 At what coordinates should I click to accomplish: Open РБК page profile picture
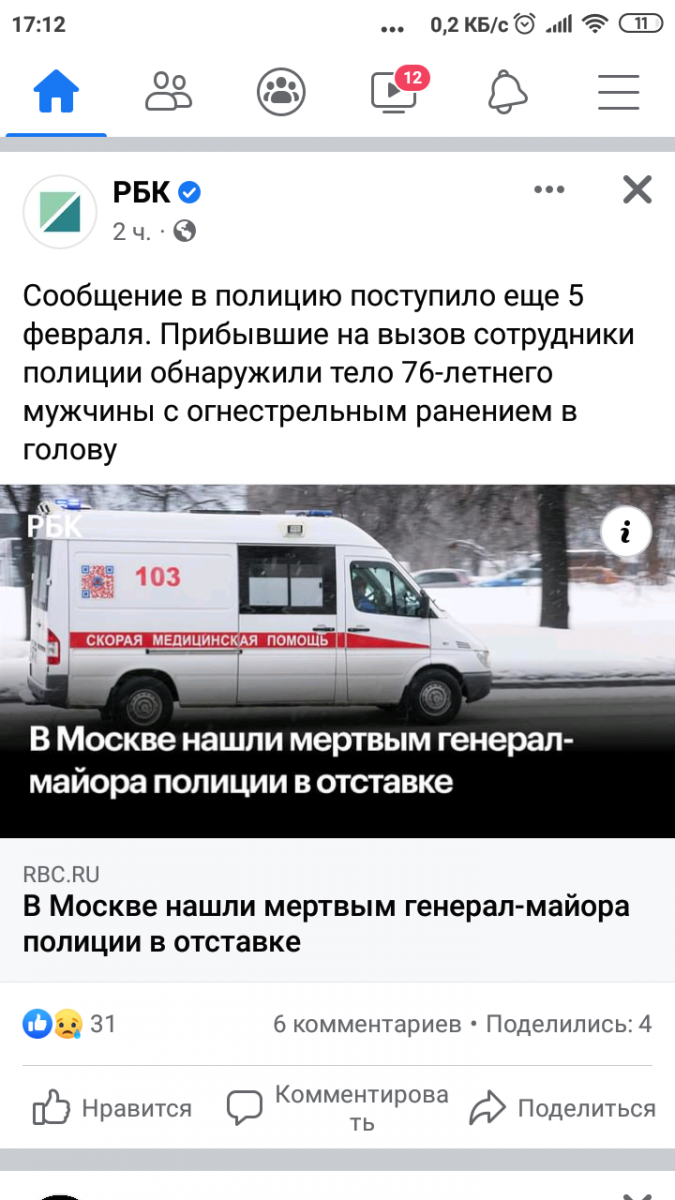coord(60,211)
